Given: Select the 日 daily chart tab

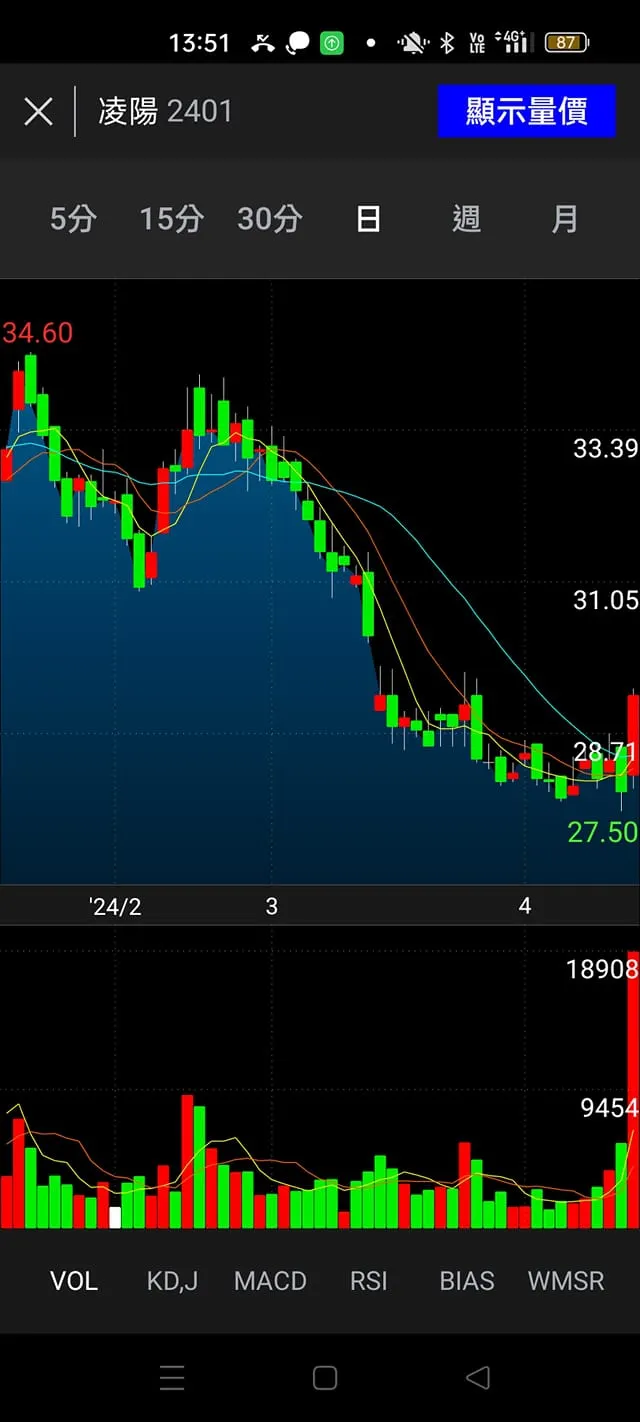Looking at the screenshot, I should [368, 219].
